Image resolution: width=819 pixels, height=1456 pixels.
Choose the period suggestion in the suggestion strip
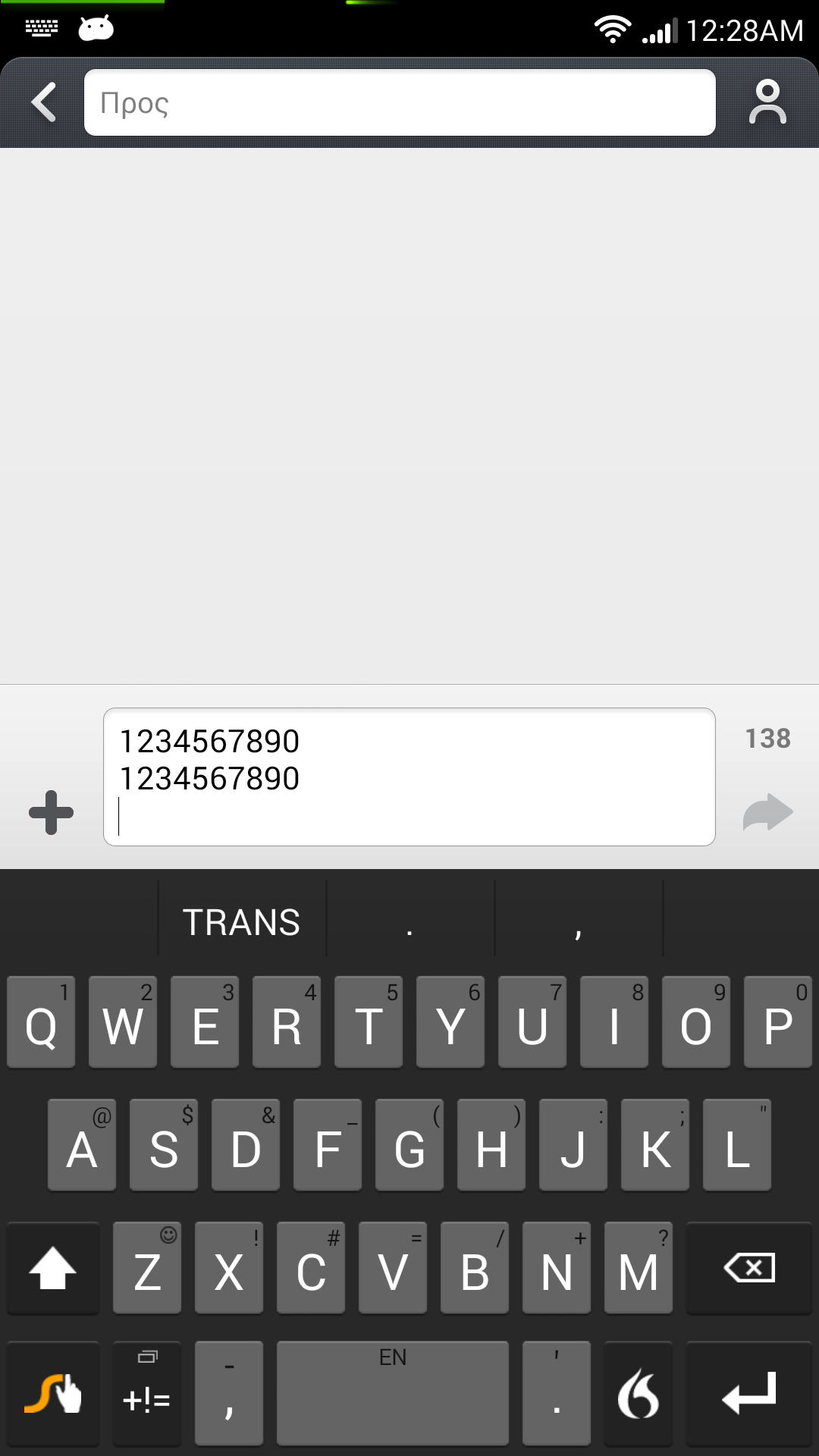(x=410, y=922)
